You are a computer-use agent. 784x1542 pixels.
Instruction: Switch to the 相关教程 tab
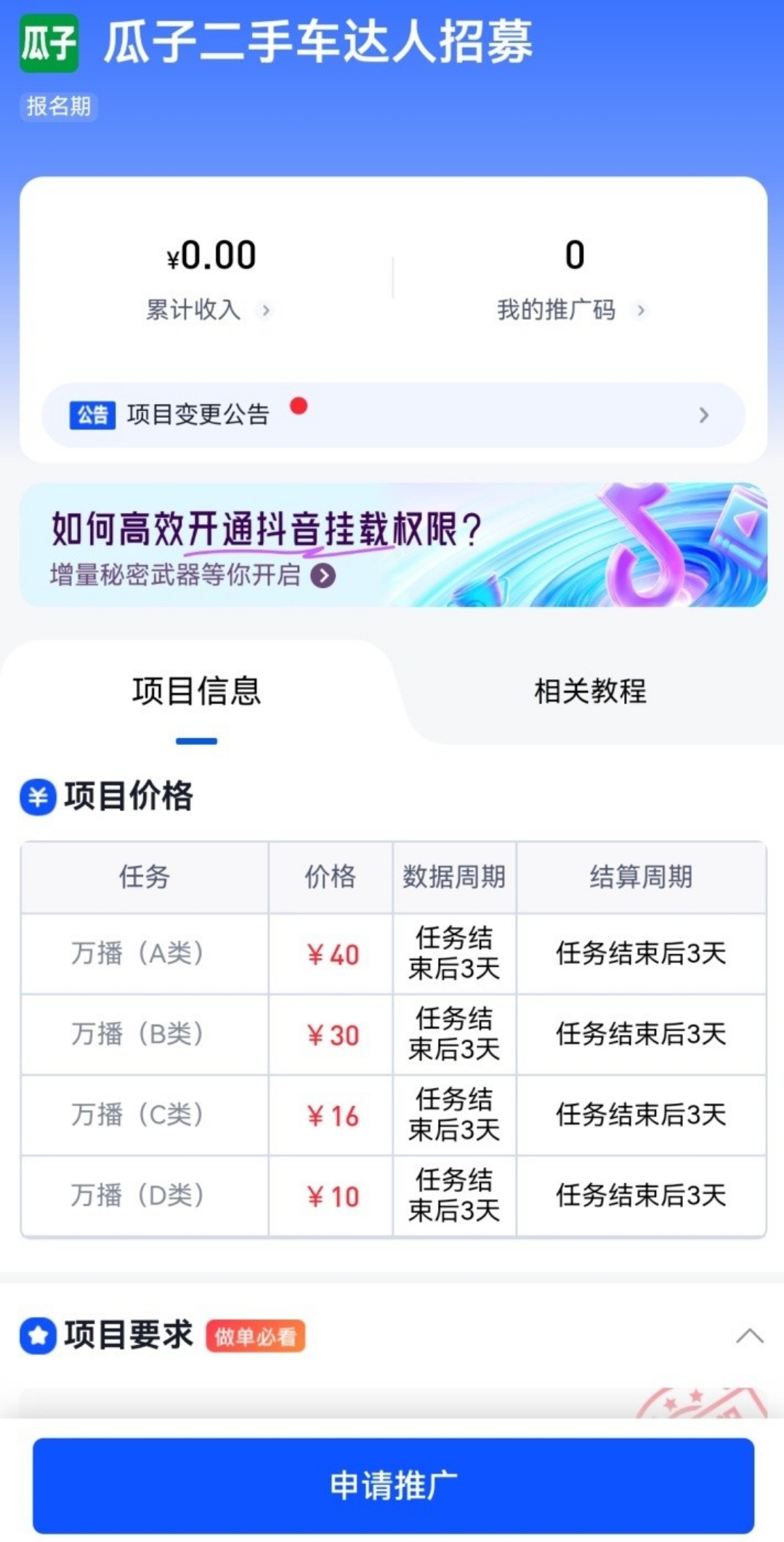[590, 691]
